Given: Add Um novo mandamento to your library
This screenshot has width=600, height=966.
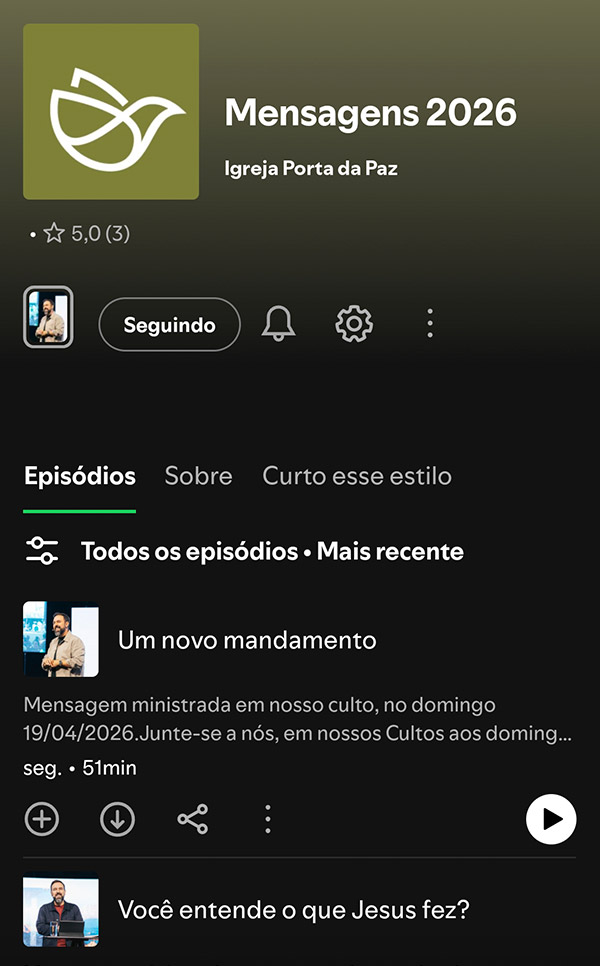Looking at the screenshot, I should (42, 820).
